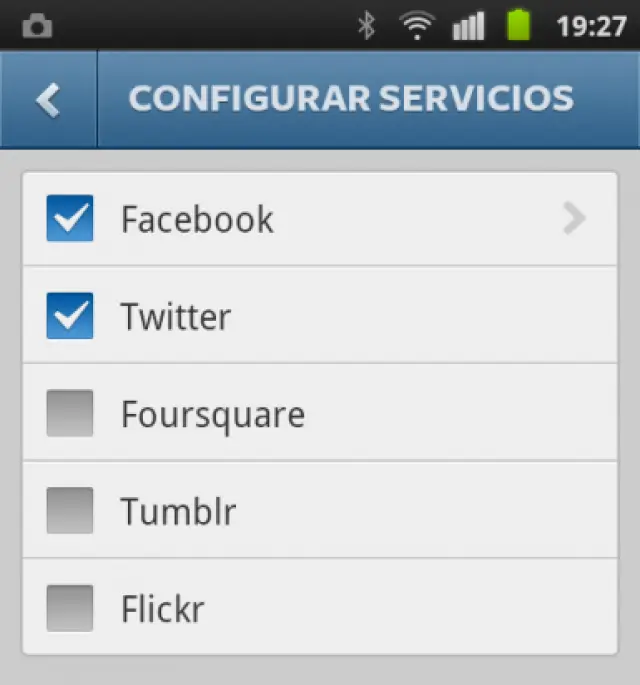The width and height of the screenshot is (640, 685).
Task: Check the Tumblr service box
Action: [70, 511]
